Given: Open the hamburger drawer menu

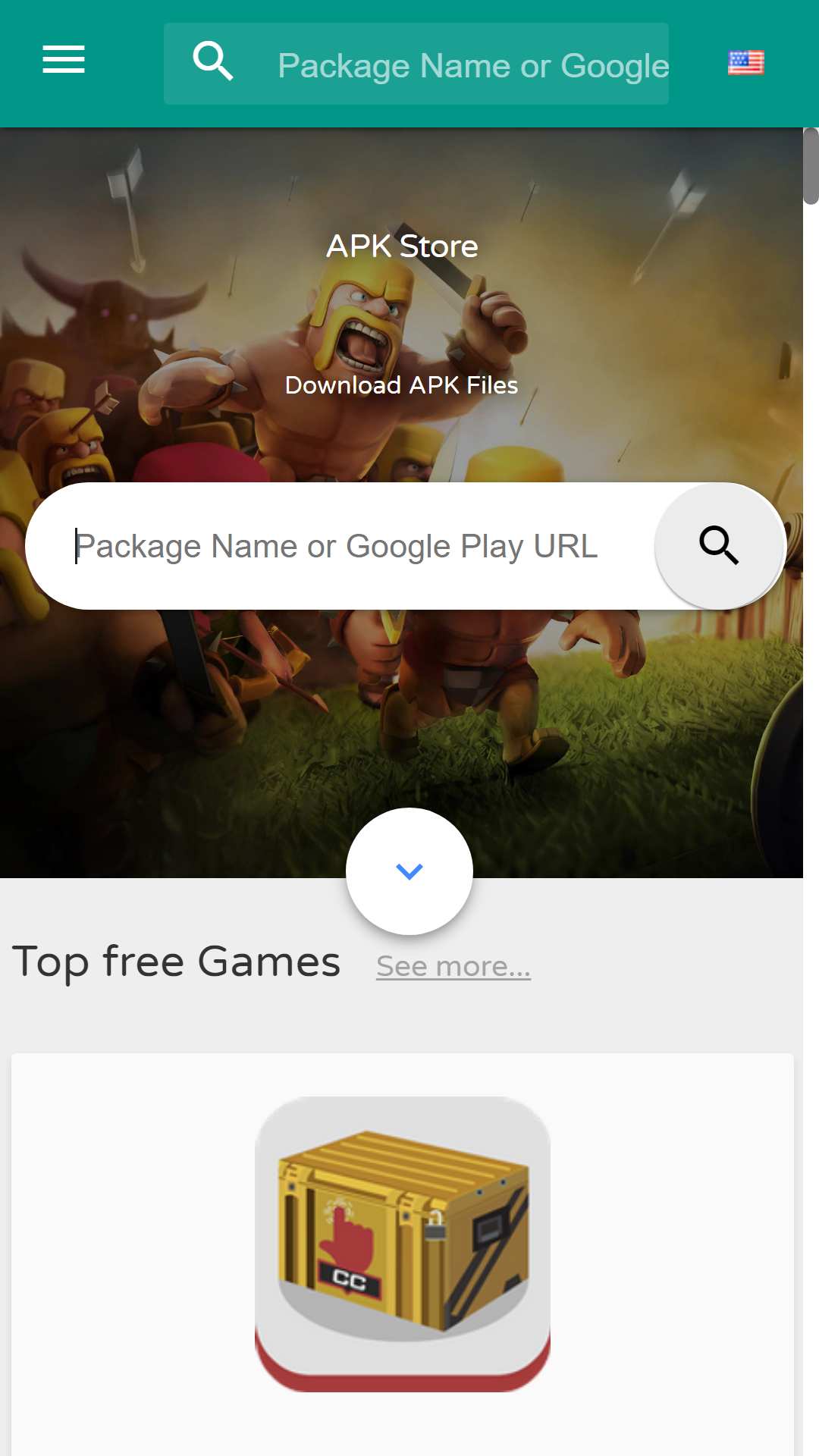Looking at the screenshot, I should pyautogui.click(x=64, y=60).
